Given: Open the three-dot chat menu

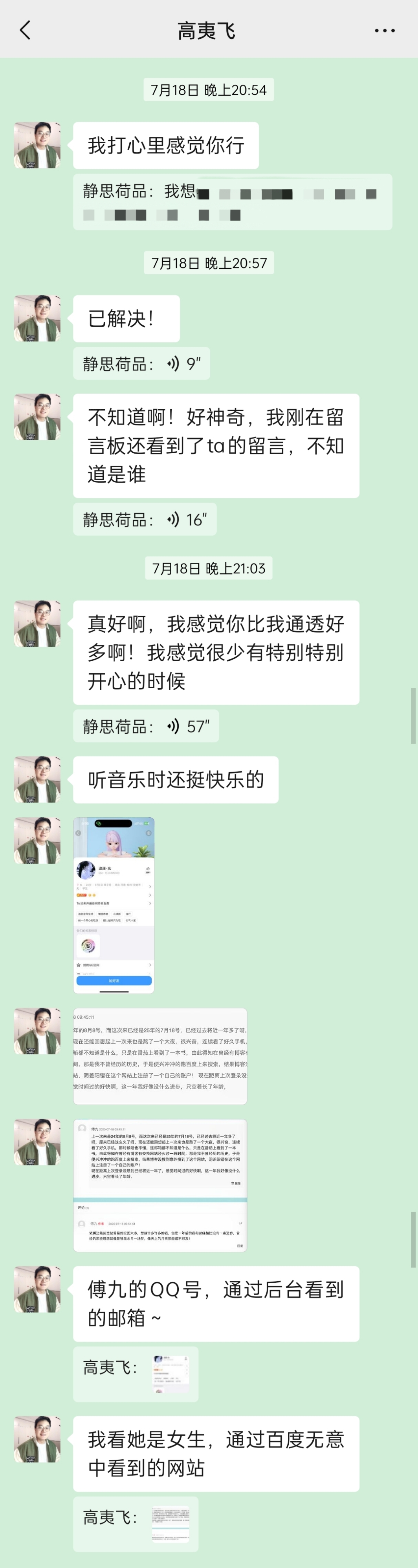Looking at the screenshot, I should 385,31.
